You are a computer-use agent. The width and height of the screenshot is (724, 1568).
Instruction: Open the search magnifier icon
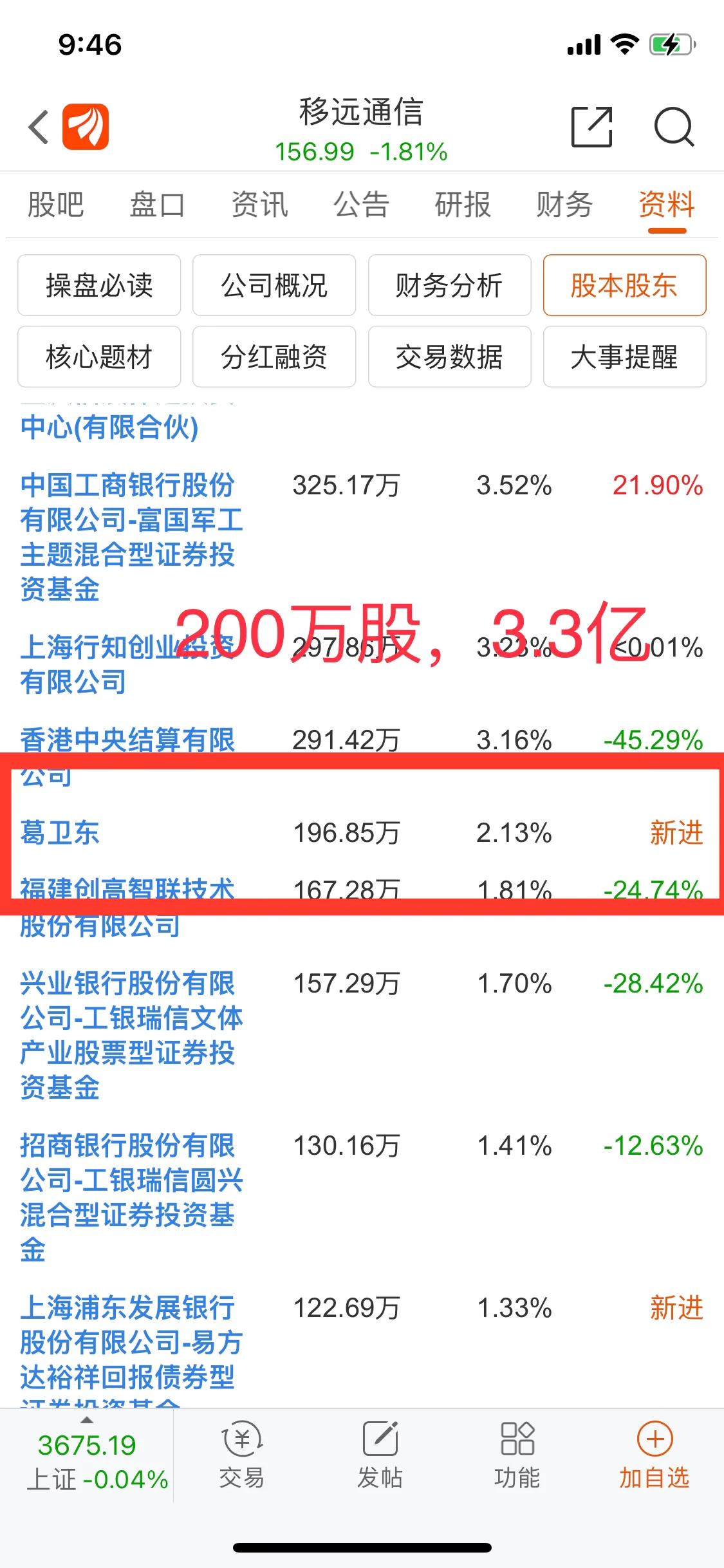[673, 127]
